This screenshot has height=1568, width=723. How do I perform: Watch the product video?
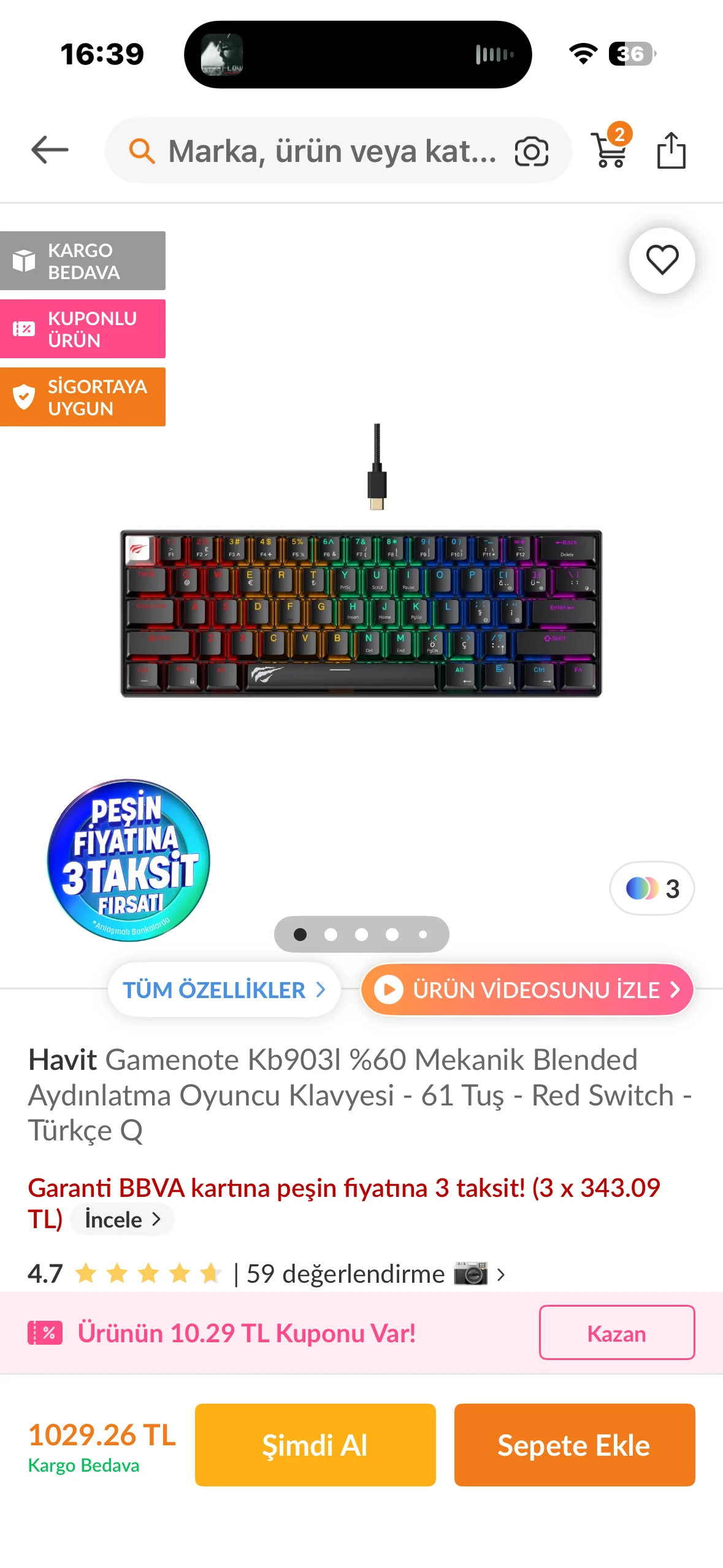(527, 990)
